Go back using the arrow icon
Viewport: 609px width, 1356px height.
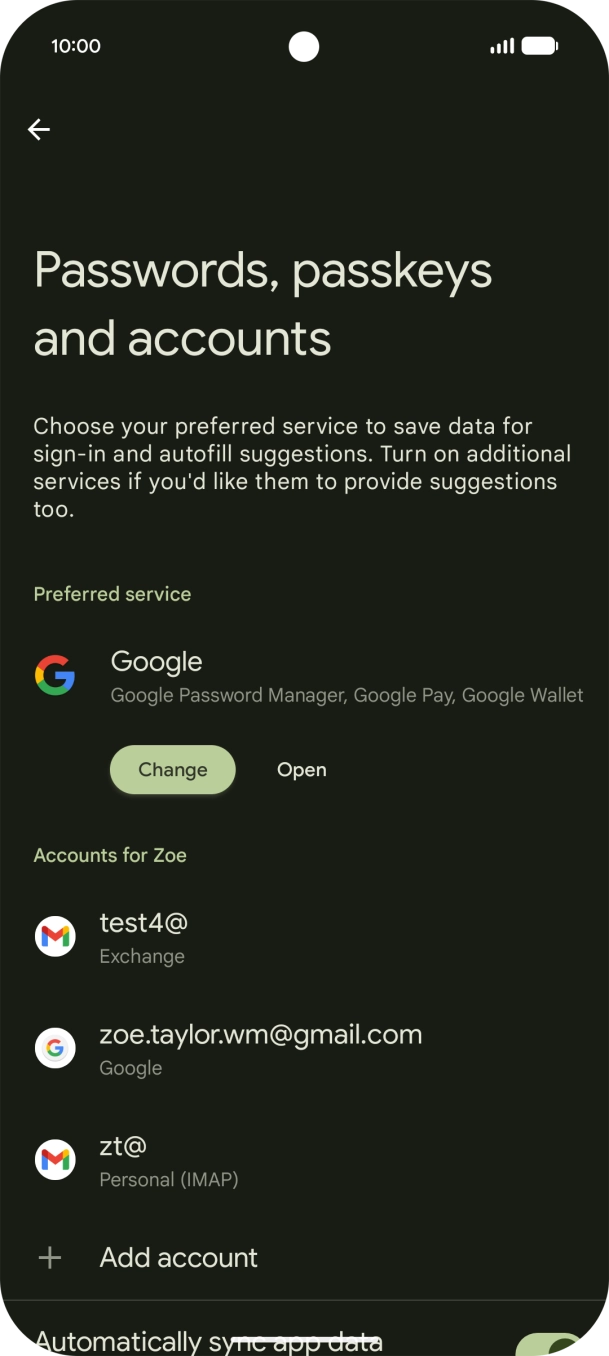click(x=39, y=129)
